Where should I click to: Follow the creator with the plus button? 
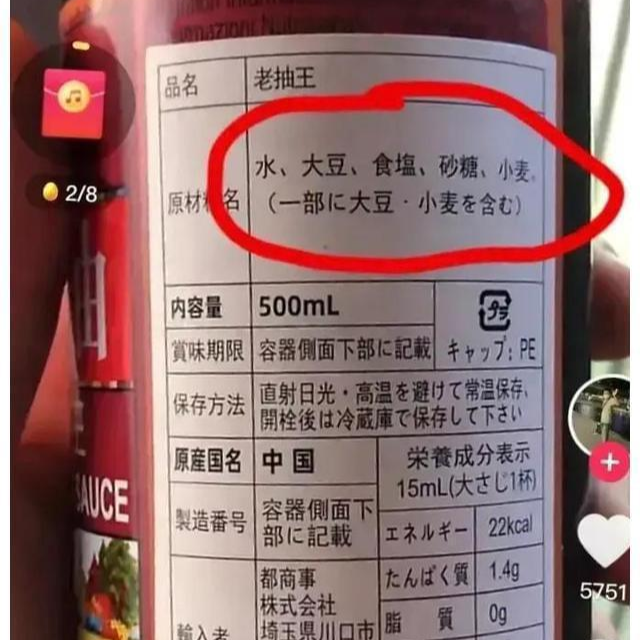(x=610, y=463)
